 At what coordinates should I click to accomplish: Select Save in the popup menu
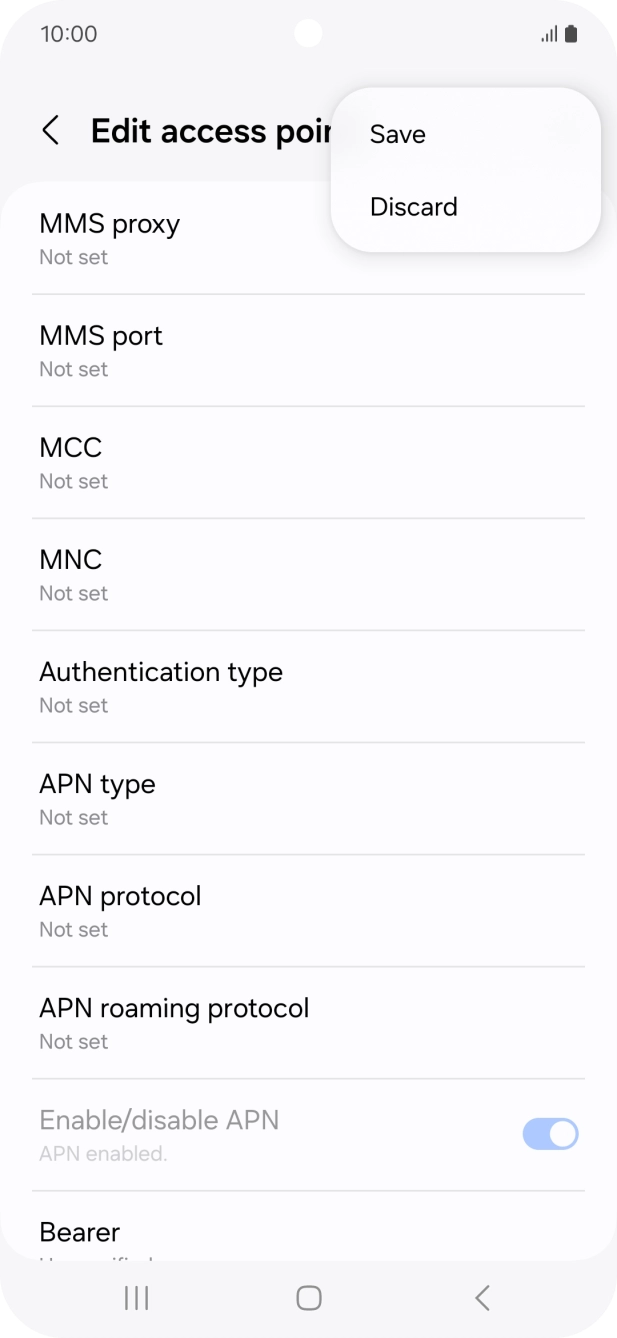coord(398,135)
